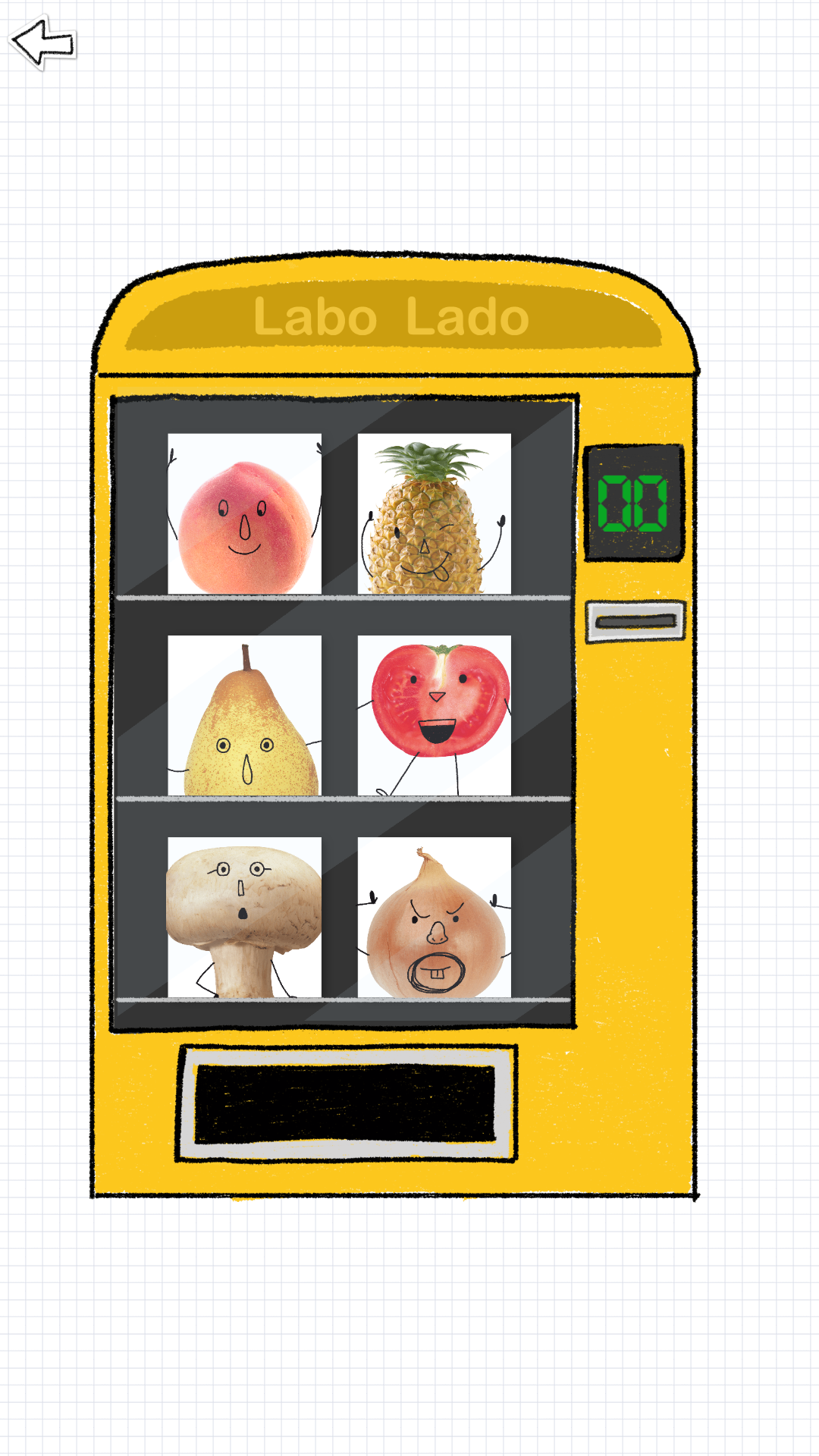Choose the mushroom character card
This screenshot has height=1456, width=819.
[x=244, y=917]
